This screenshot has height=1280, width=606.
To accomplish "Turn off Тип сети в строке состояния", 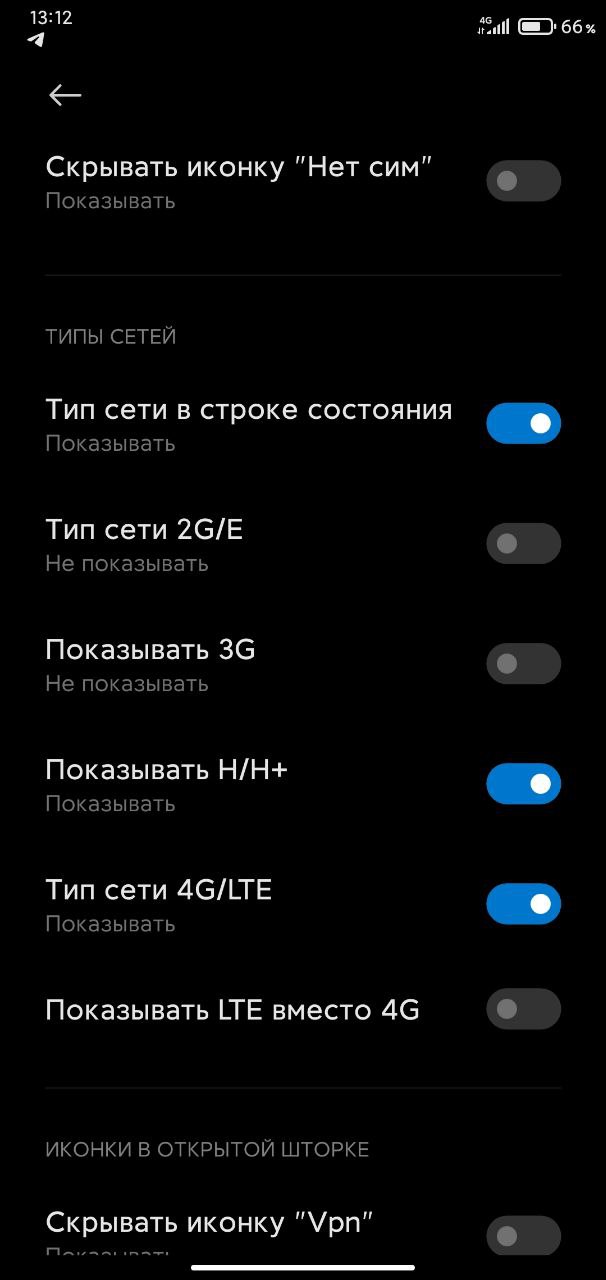I will tap(523, 423).
